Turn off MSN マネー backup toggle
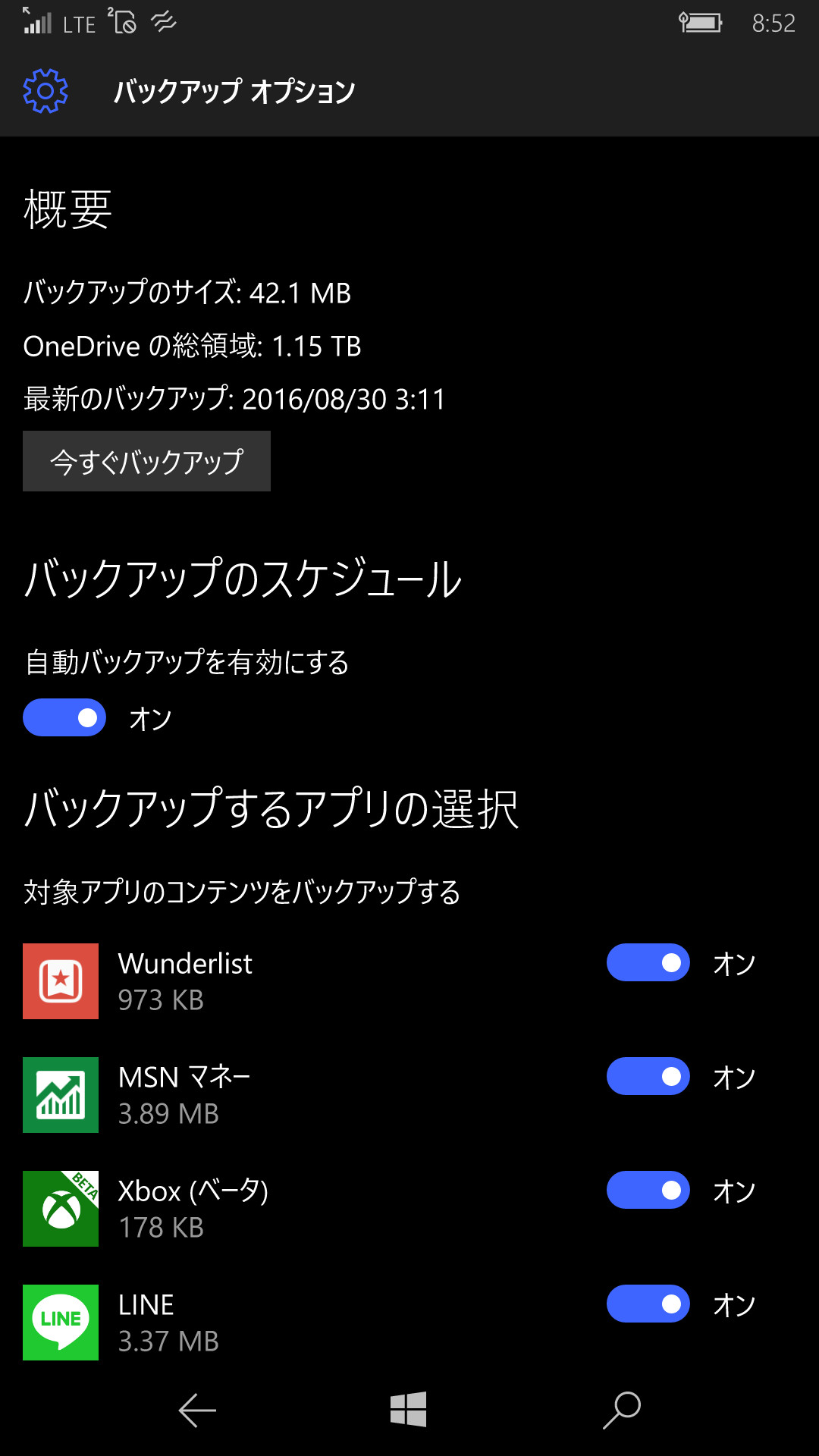This screenshot has width=819, height=1456. point(648,1076)
